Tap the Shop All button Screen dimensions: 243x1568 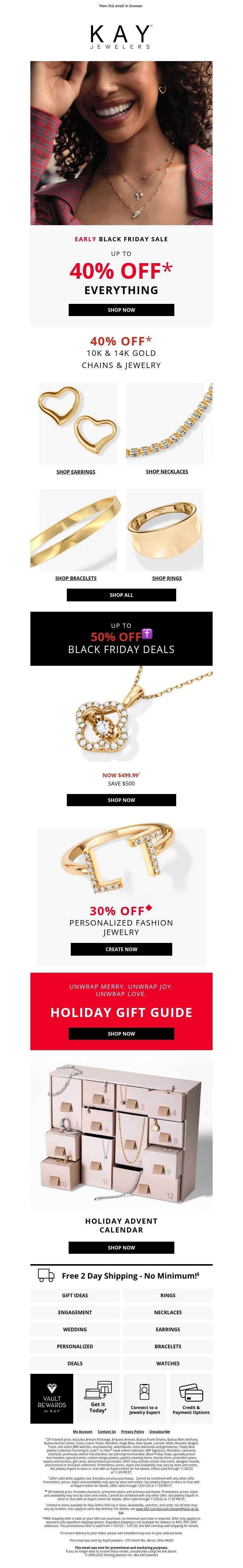121,595
